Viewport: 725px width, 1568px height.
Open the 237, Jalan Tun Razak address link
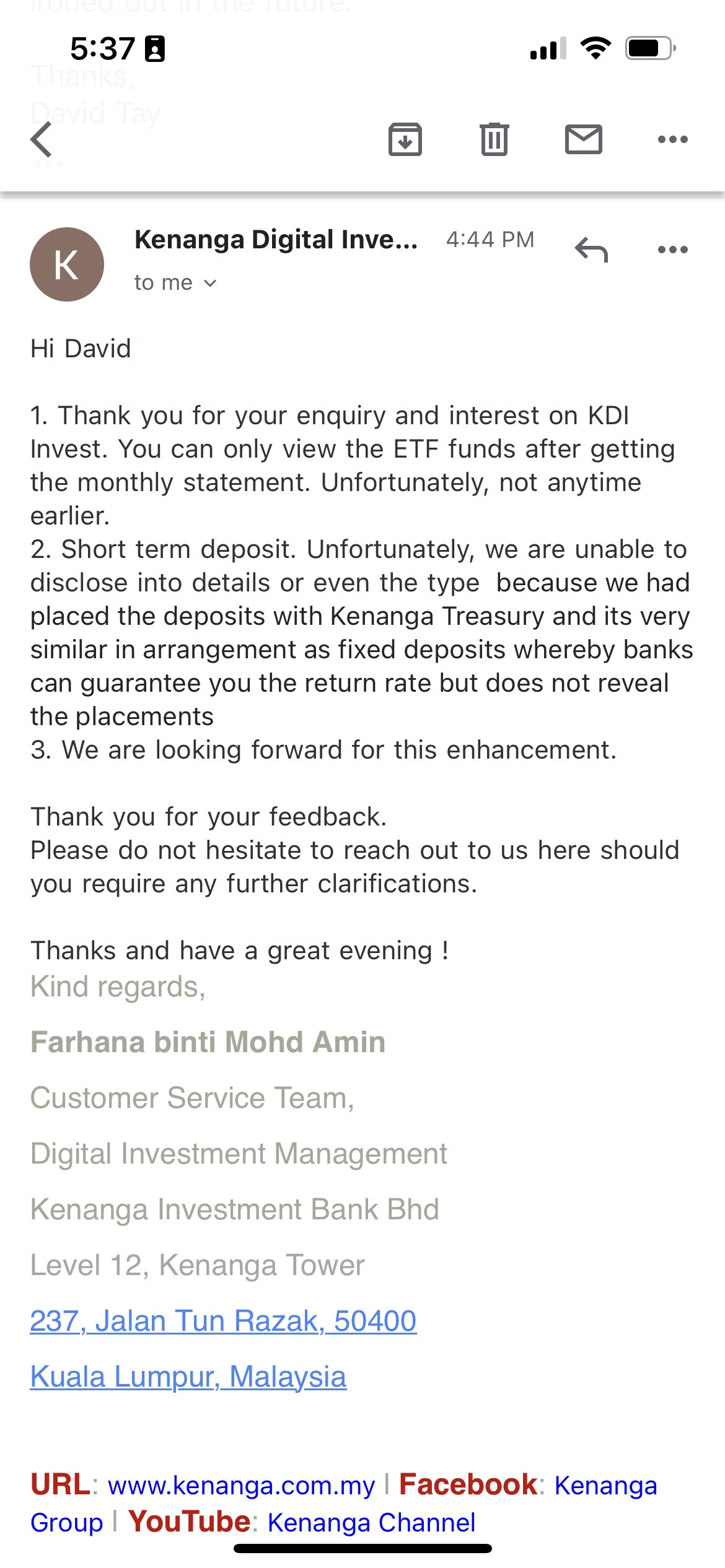(223, 1321)
